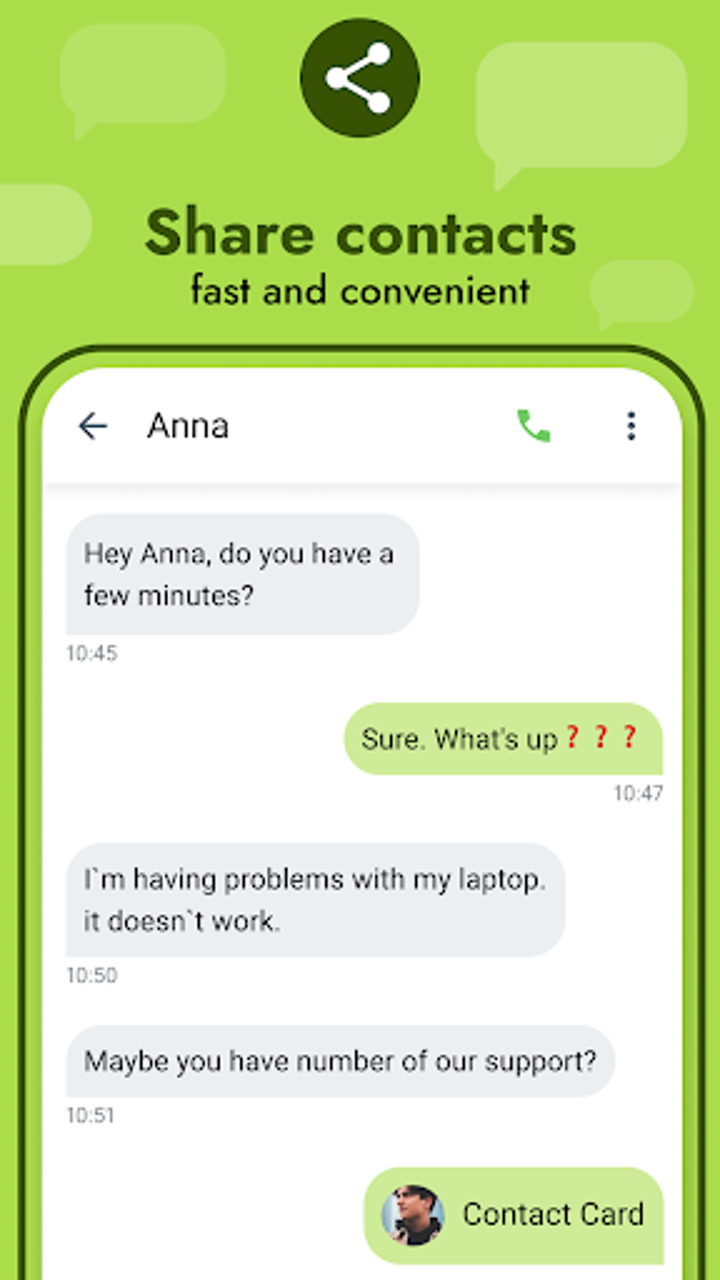Click the 10:47 timestamp on the sent message

point(639,791)
